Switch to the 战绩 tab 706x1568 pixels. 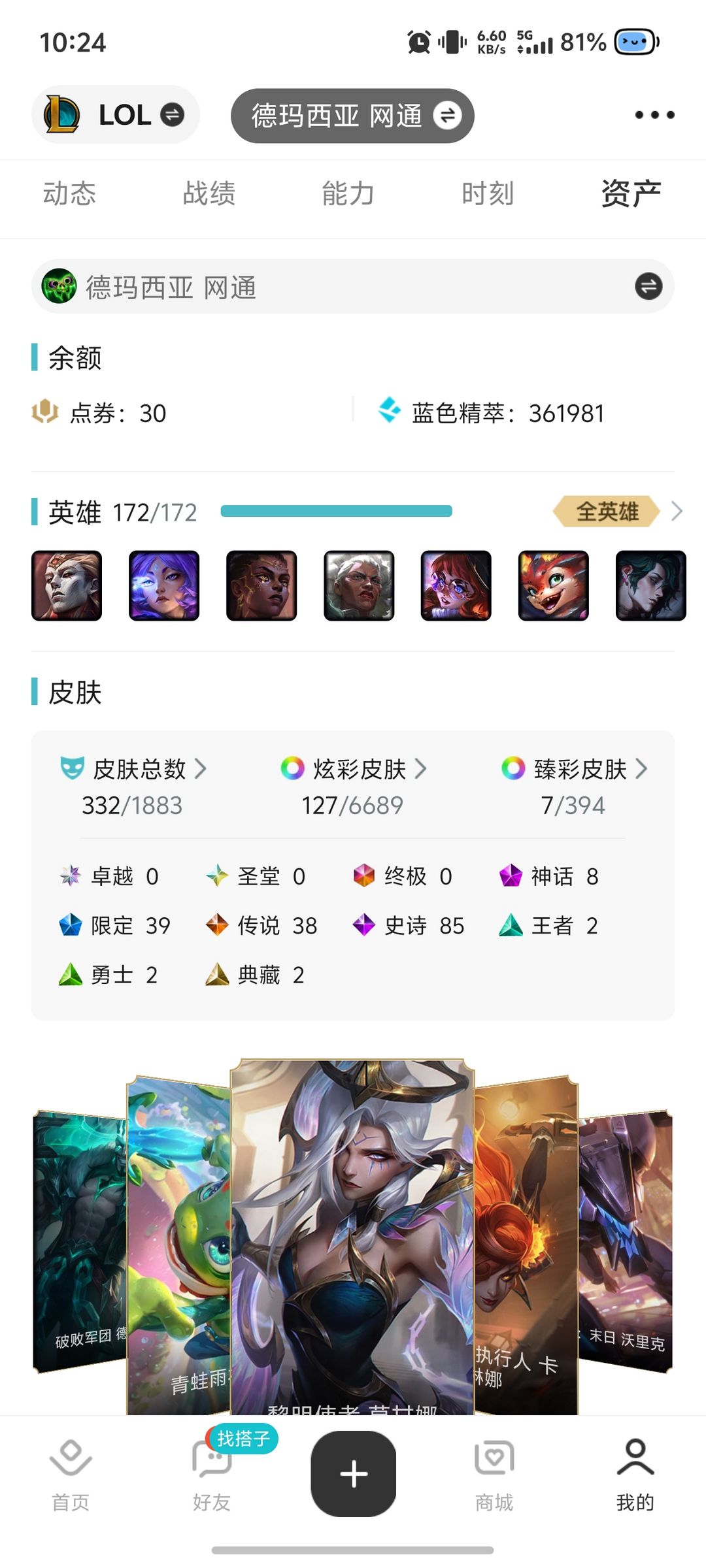pyautogui.click(x=209, y=194)
